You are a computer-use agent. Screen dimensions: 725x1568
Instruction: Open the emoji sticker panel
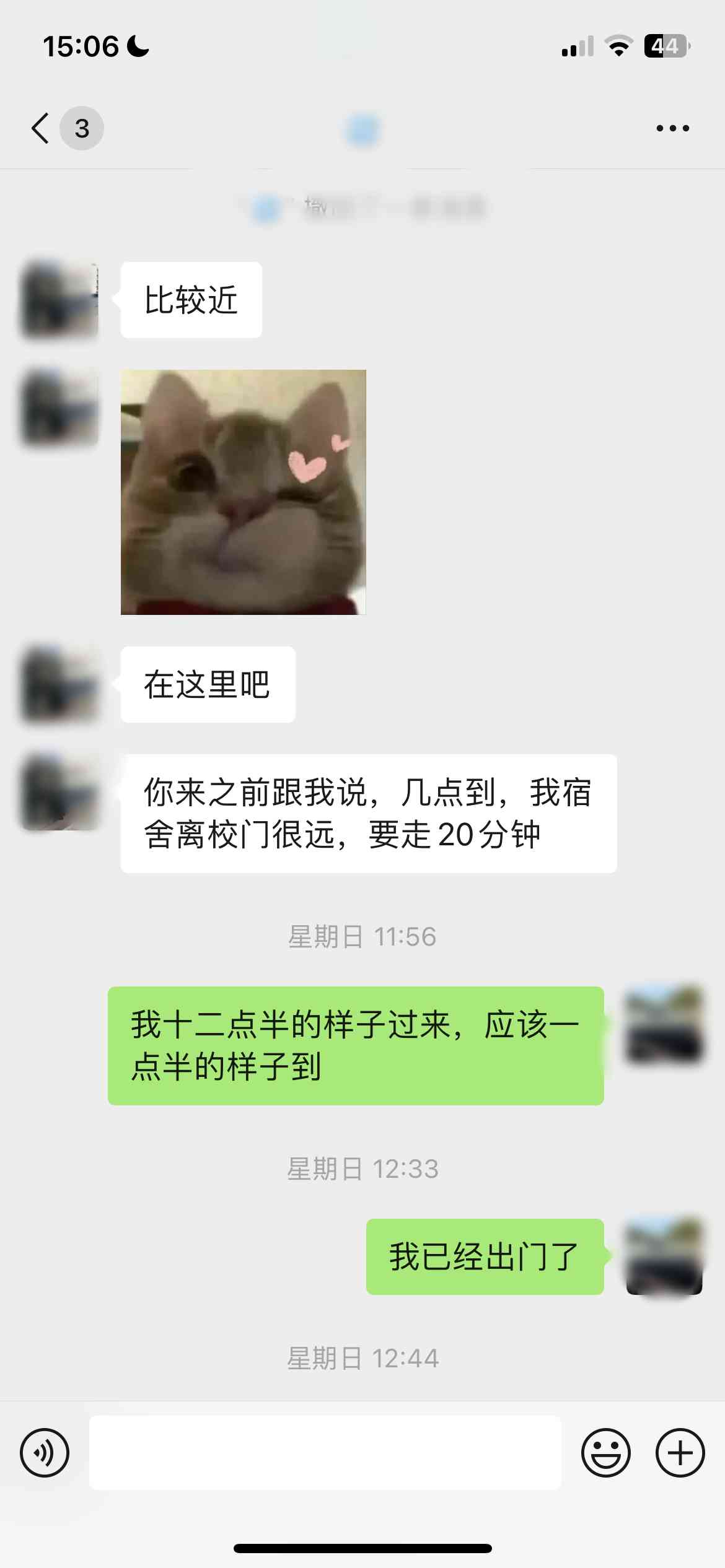coord(605,1452)
